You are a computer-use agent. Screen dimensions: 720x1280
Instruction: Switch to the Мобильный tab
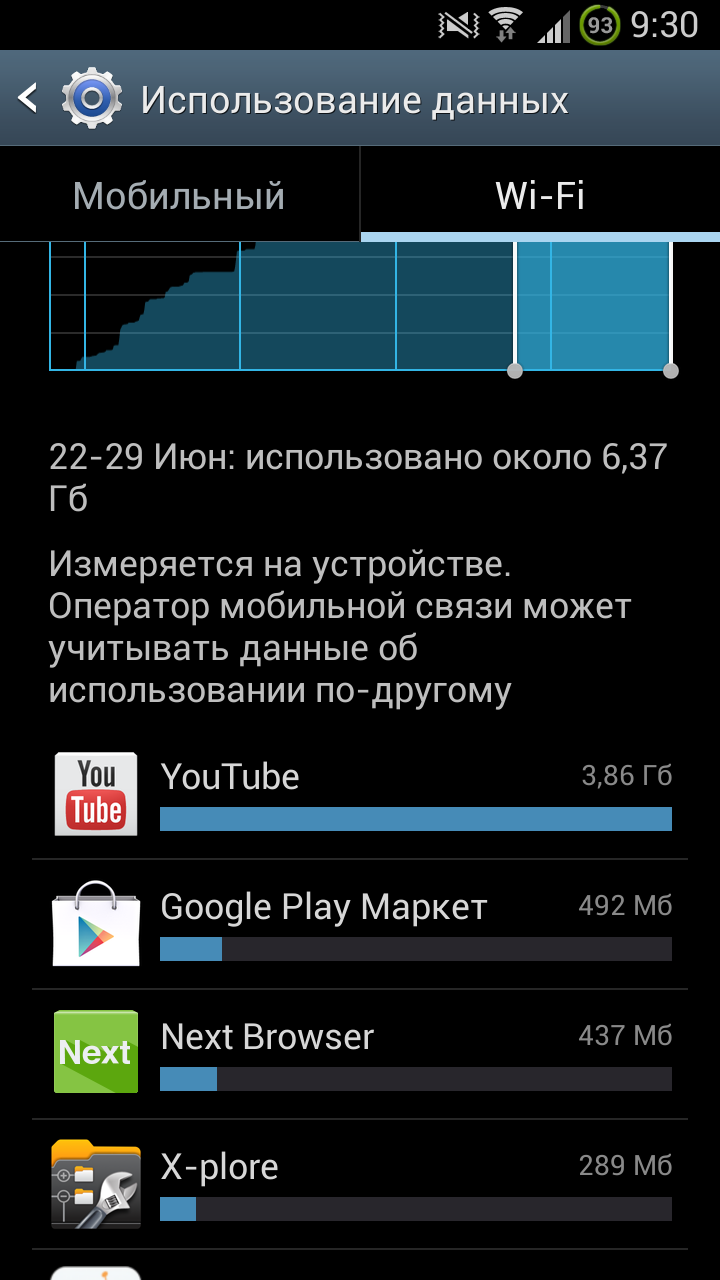click(179, 195)
